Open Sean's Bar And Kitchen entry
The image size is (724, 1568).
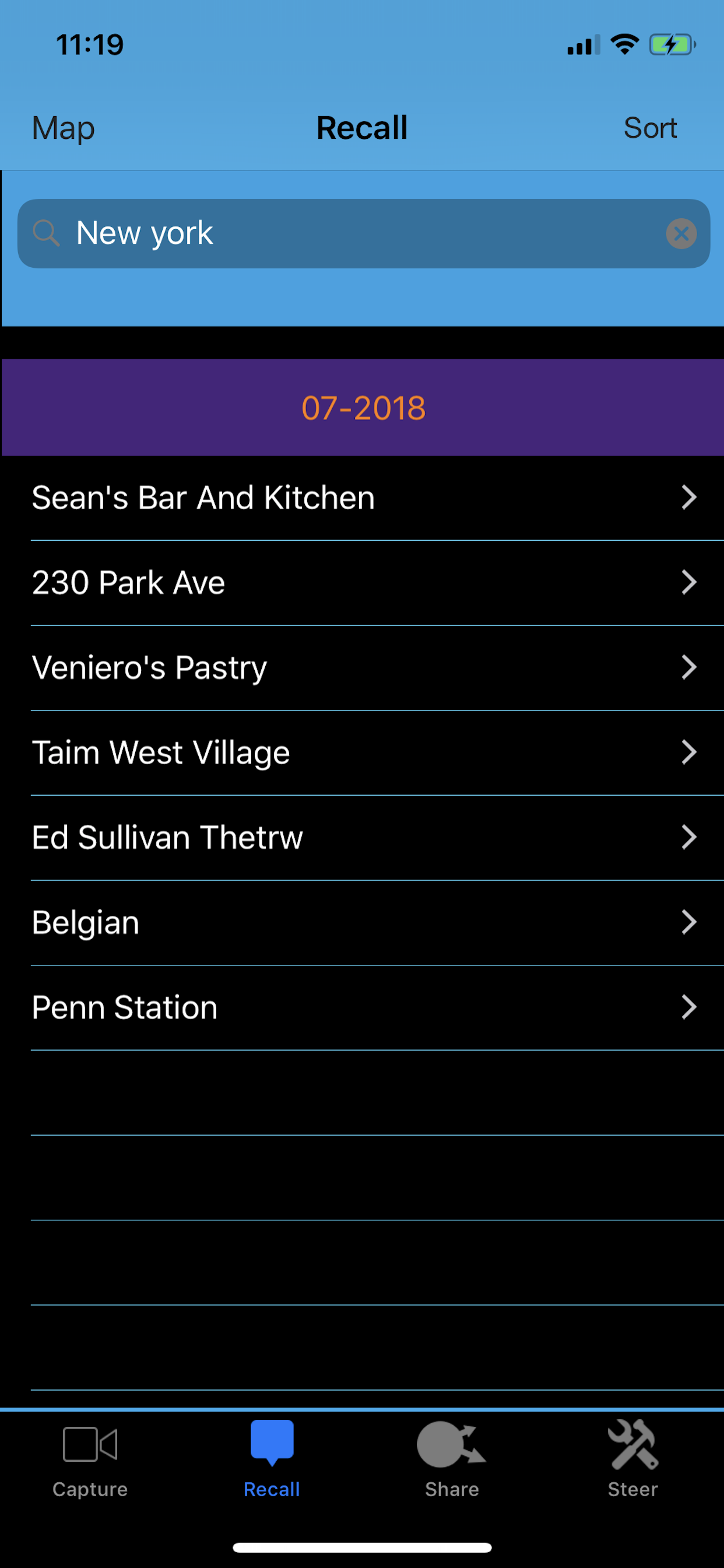tap(363, 498)
